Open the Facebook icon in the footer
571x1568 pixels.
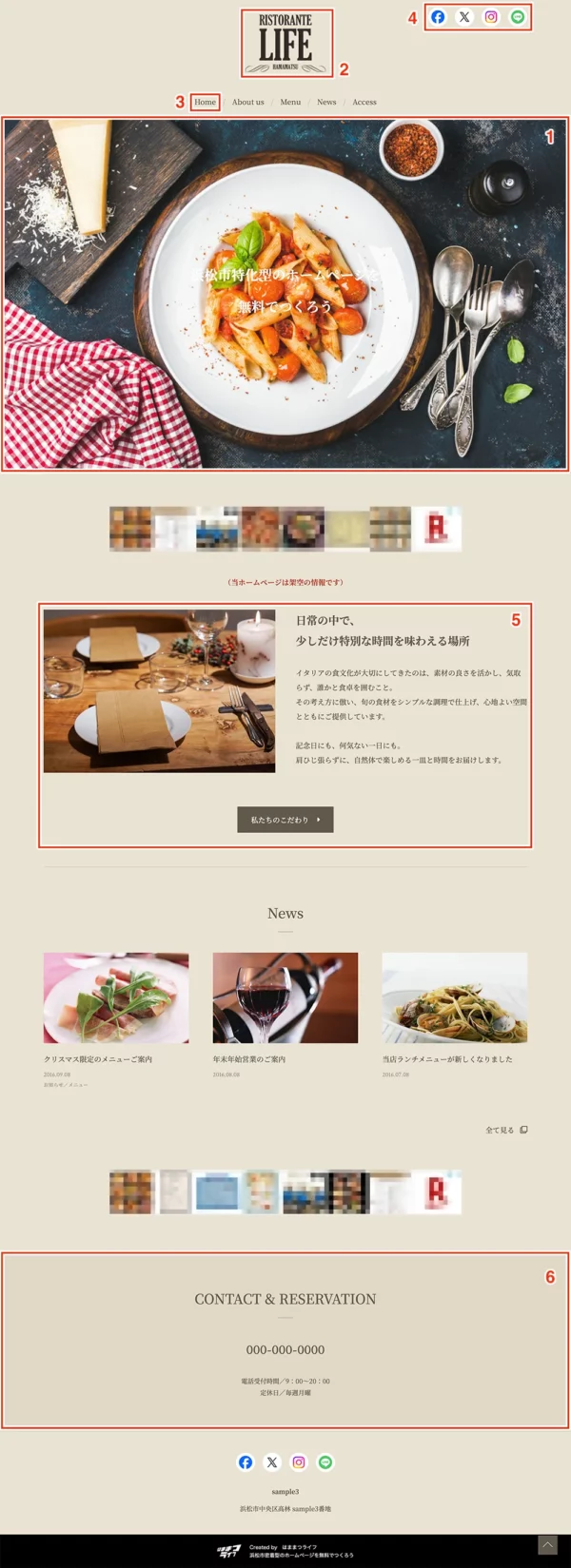[246, 1462]
